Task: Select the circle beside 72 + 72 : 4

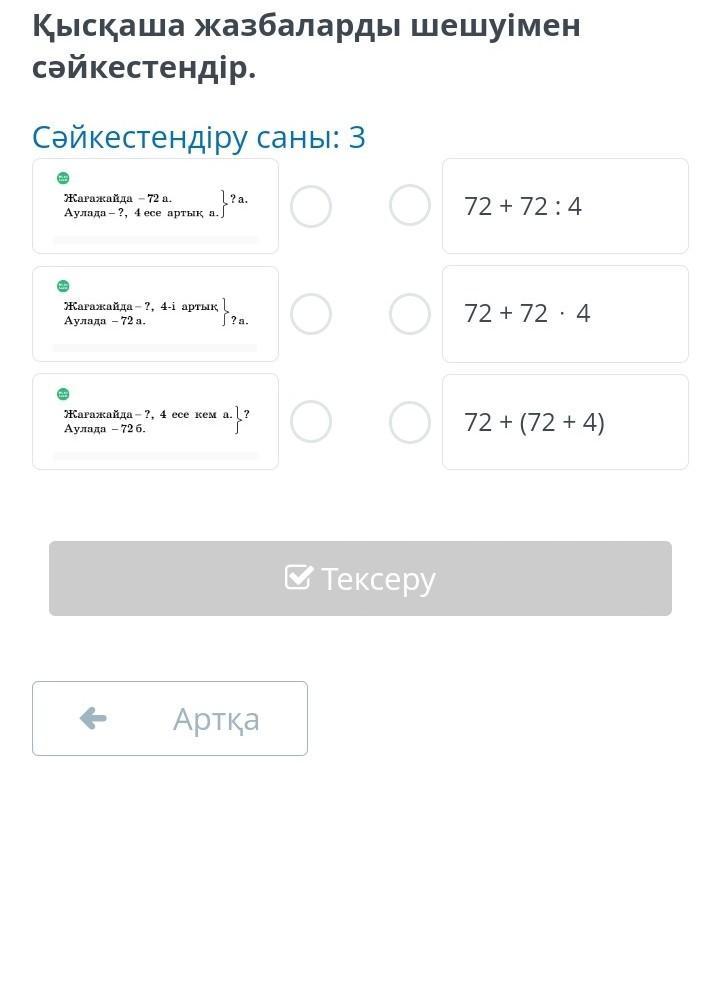Action: point(409,206)
